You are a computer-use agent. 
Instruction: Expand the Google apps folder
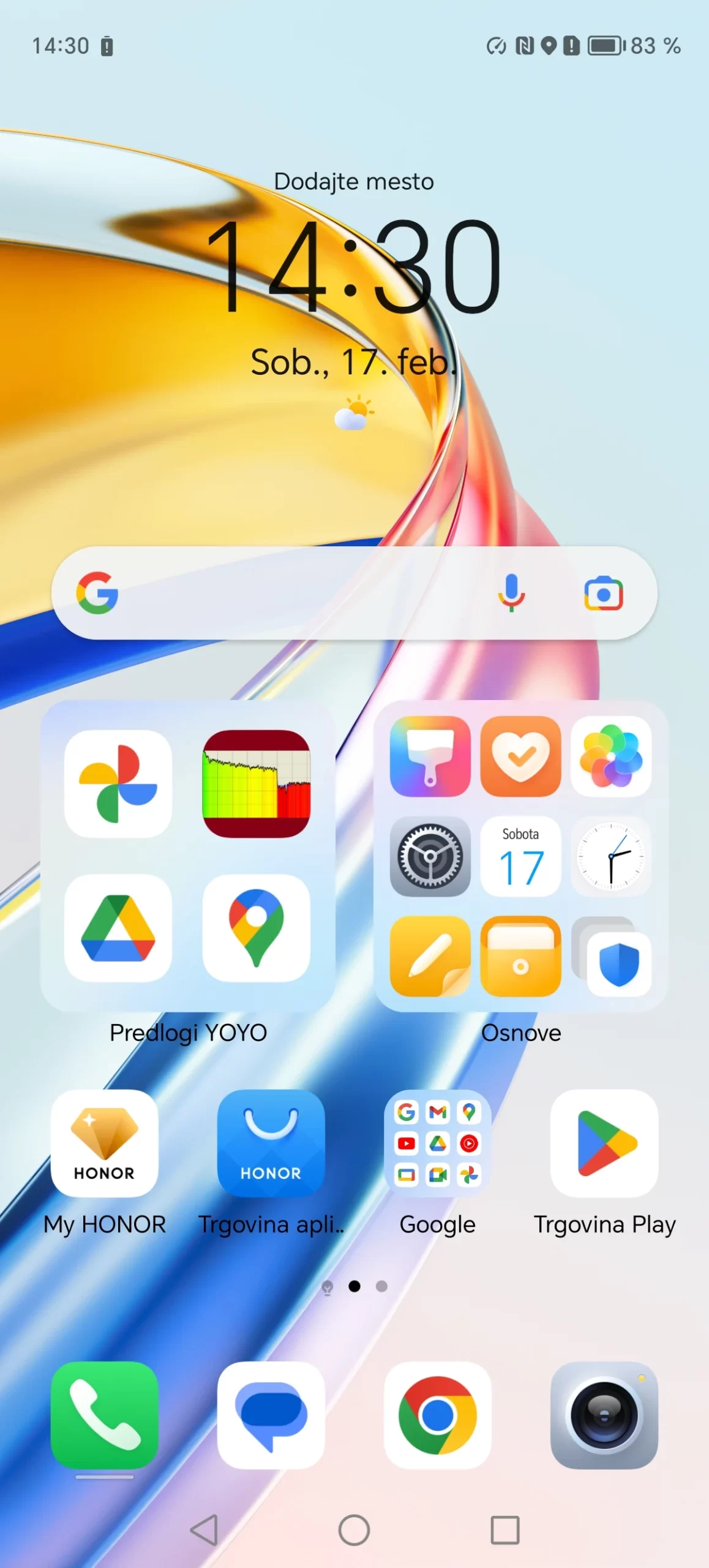coord(437,1143)
